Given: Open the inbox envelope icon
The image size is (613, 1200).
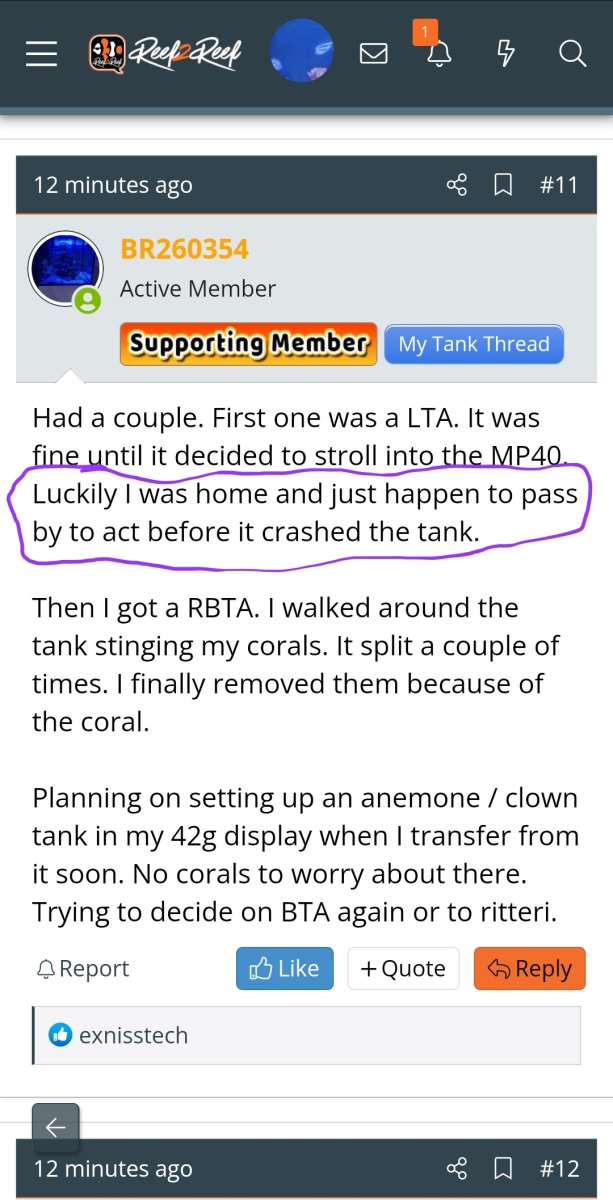Looking at the screenshot, I should [373, 53].
